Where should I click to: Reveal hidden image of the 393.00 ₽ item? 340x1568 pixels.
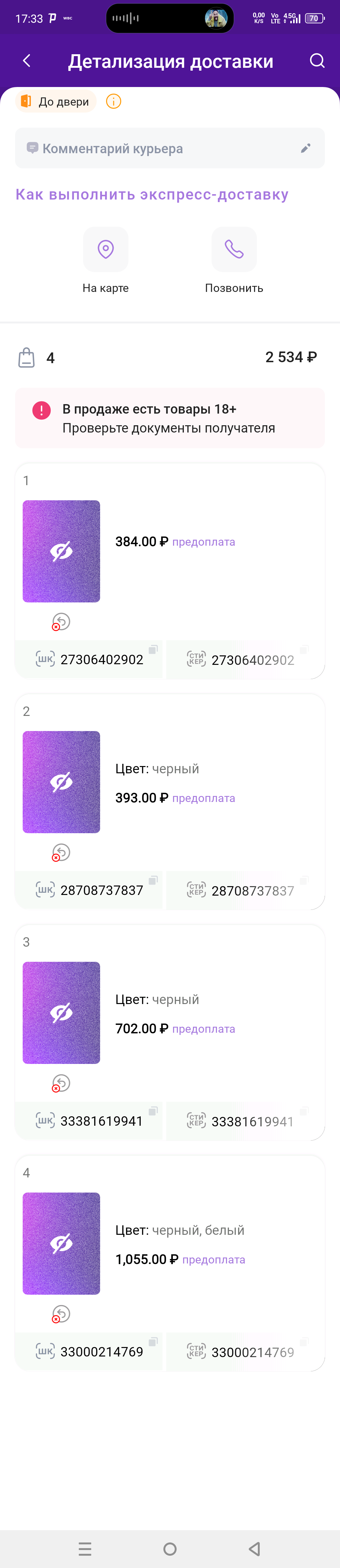61,782
